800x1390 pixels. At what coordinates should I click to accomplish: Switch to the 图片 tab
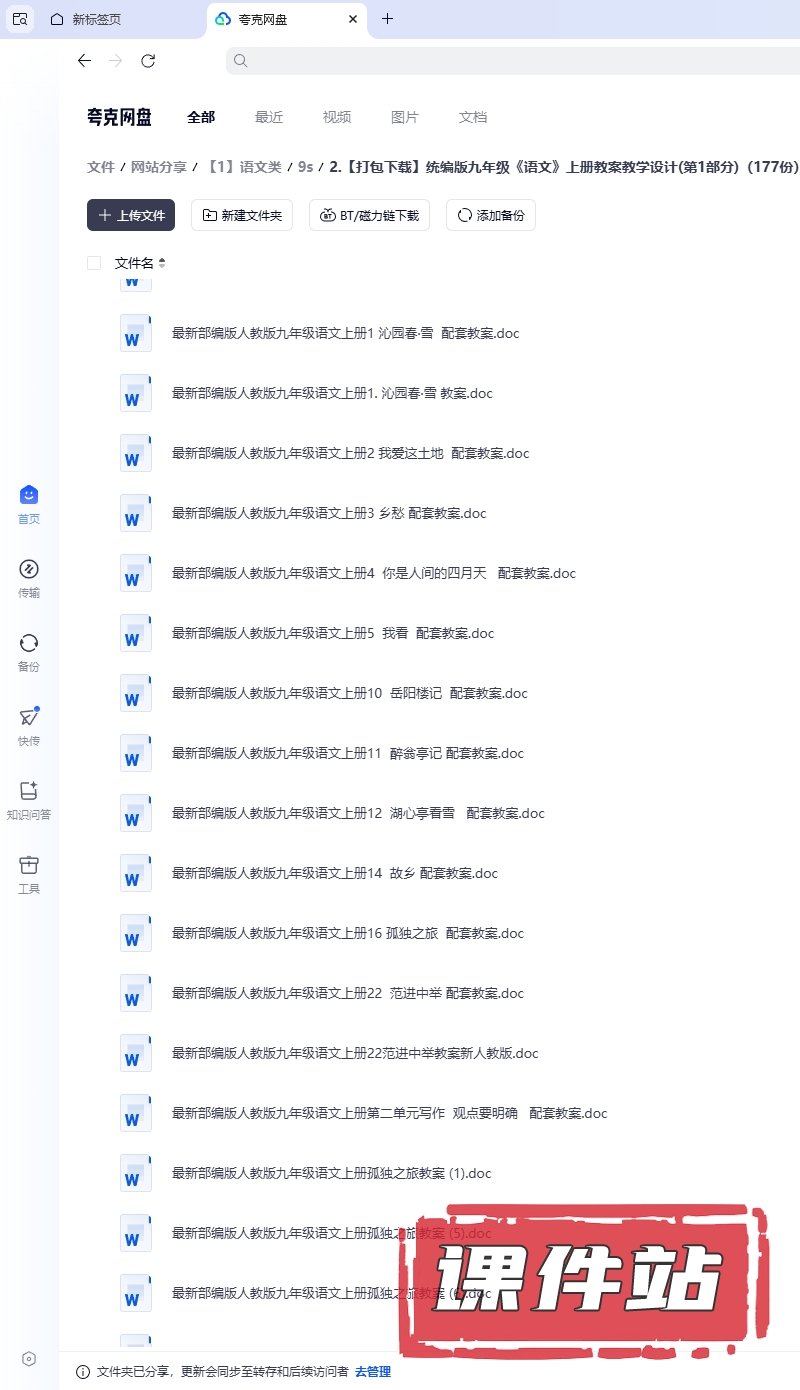pyautogui.click(x=405, y=117)
